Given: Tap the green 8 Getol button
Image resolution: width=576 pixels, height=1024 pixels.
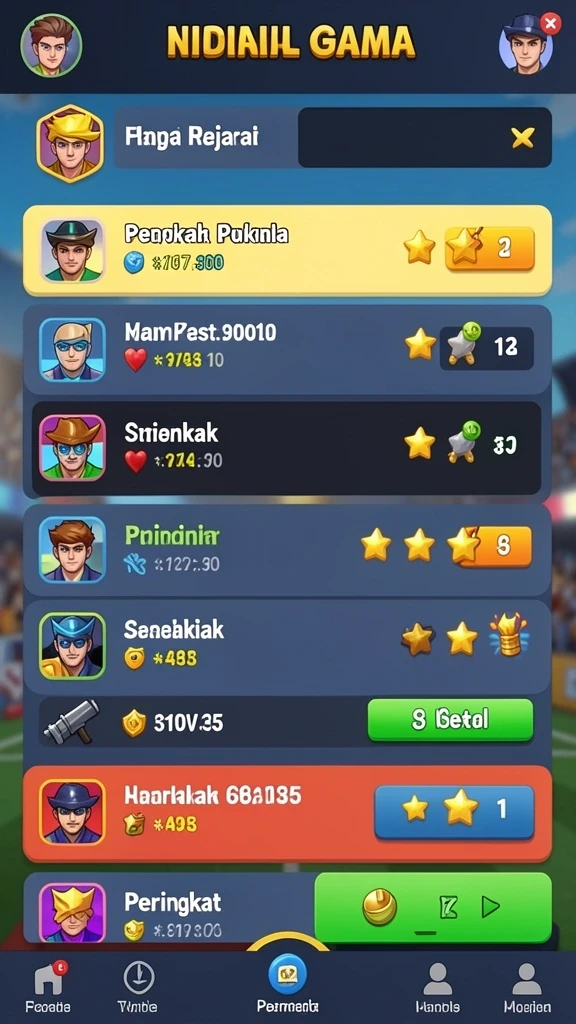Looking at the screenshot, I should pos(451,720).
